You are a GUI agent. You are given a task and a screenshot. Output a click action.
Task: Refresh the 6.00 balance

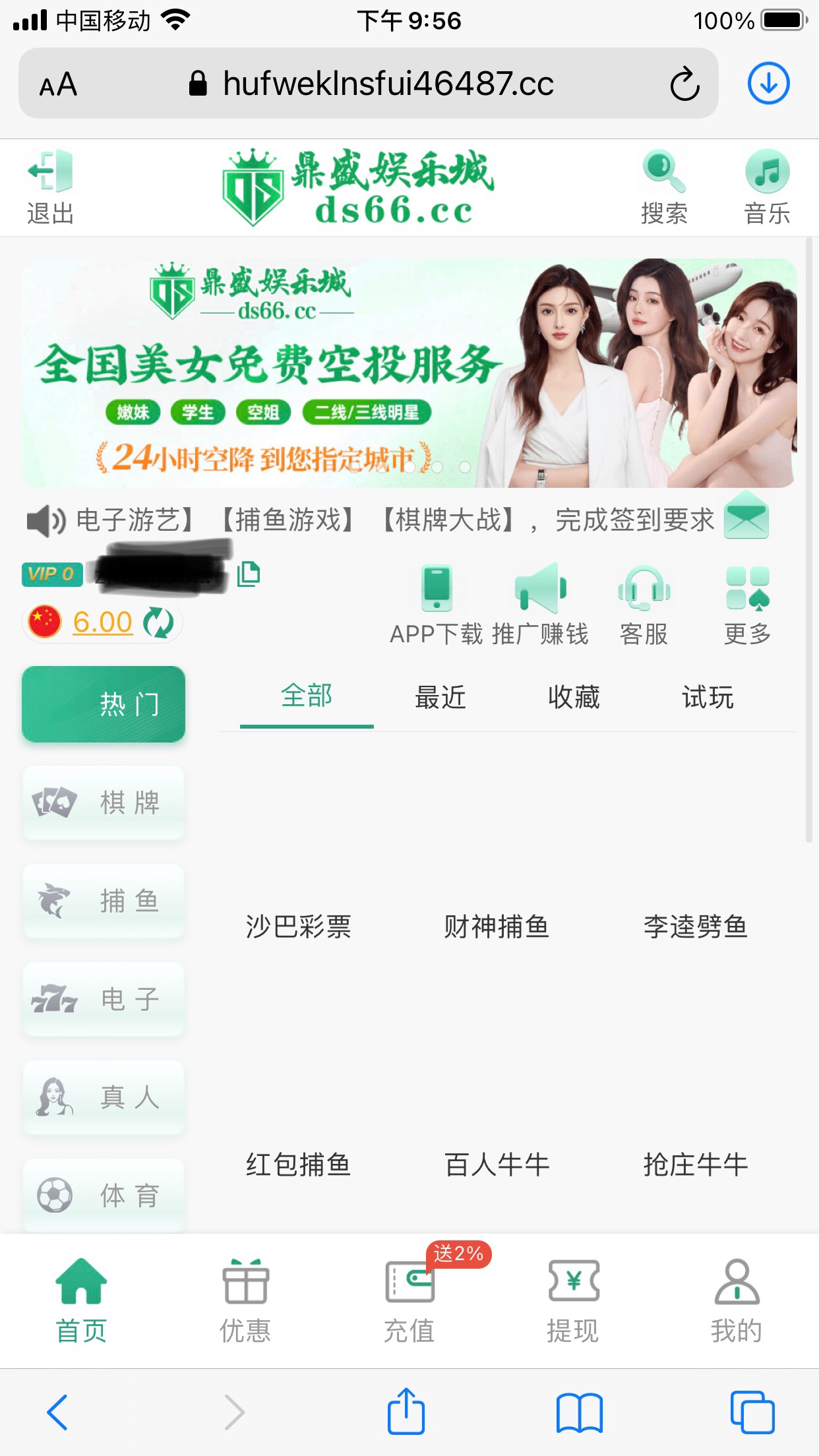point(158,622)
